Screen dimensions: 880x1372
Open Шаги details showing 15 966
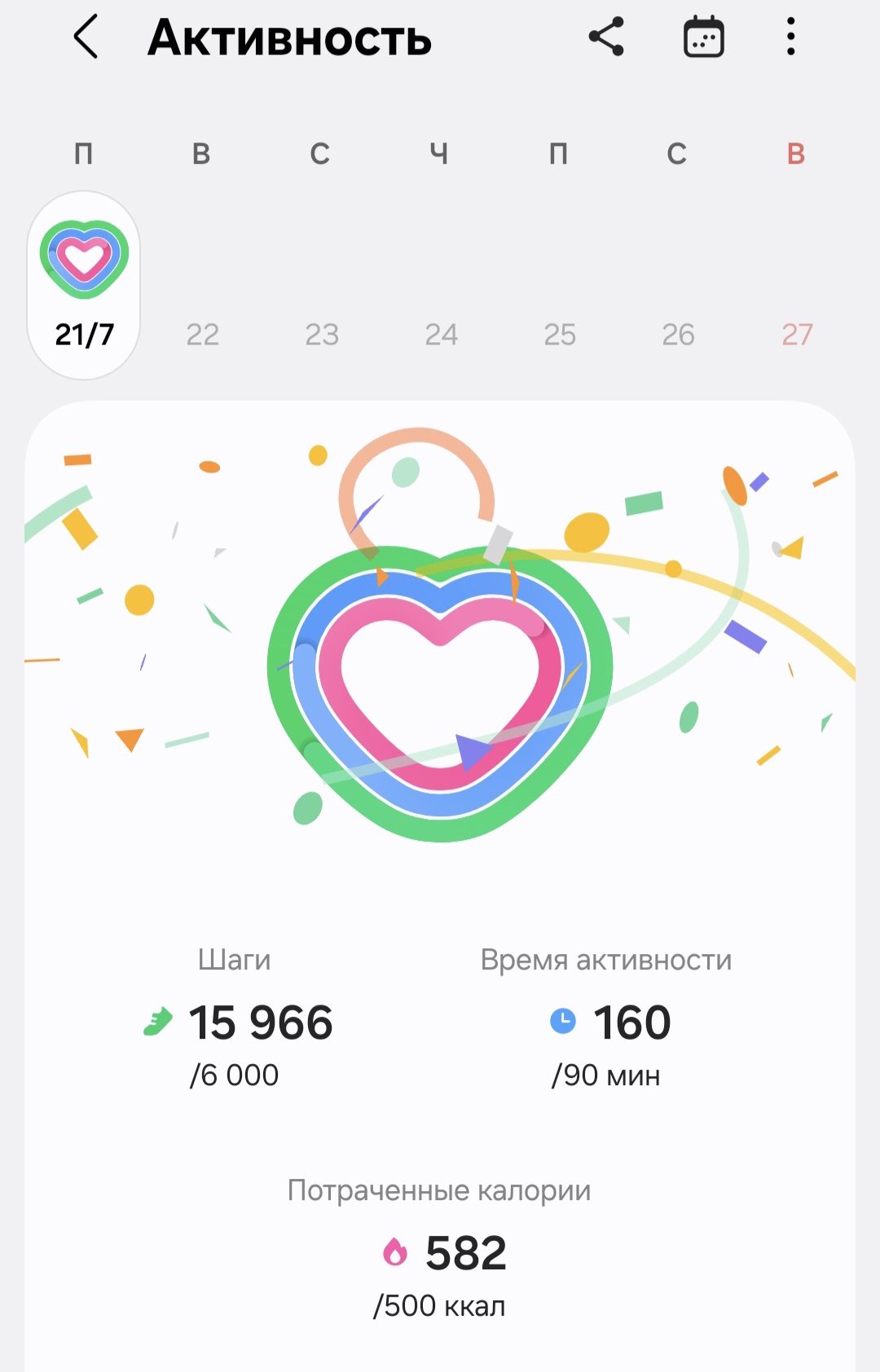[238, 1021]
